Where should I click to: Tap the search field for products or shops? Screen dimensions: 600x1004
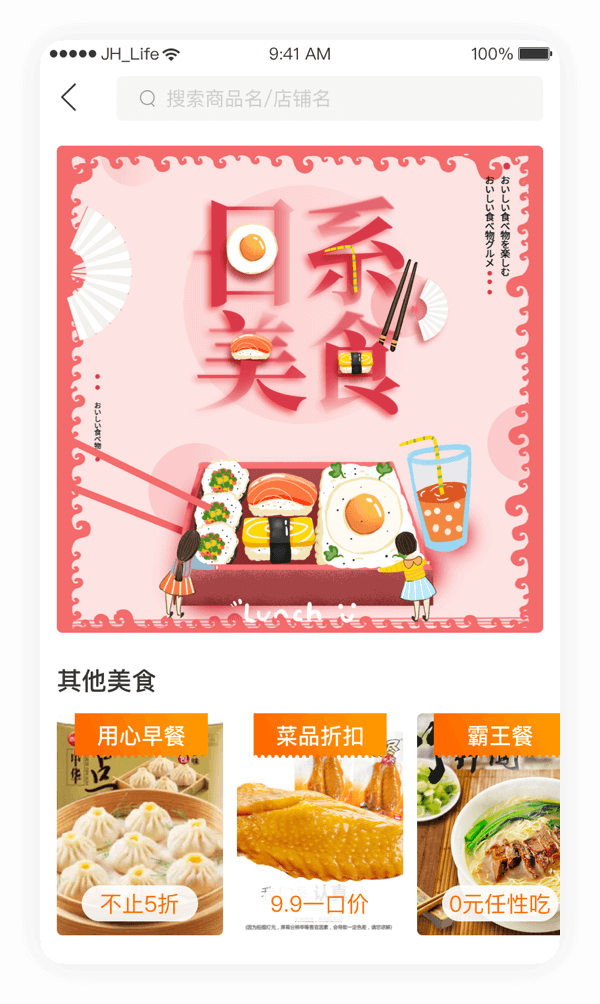(330, 99)
